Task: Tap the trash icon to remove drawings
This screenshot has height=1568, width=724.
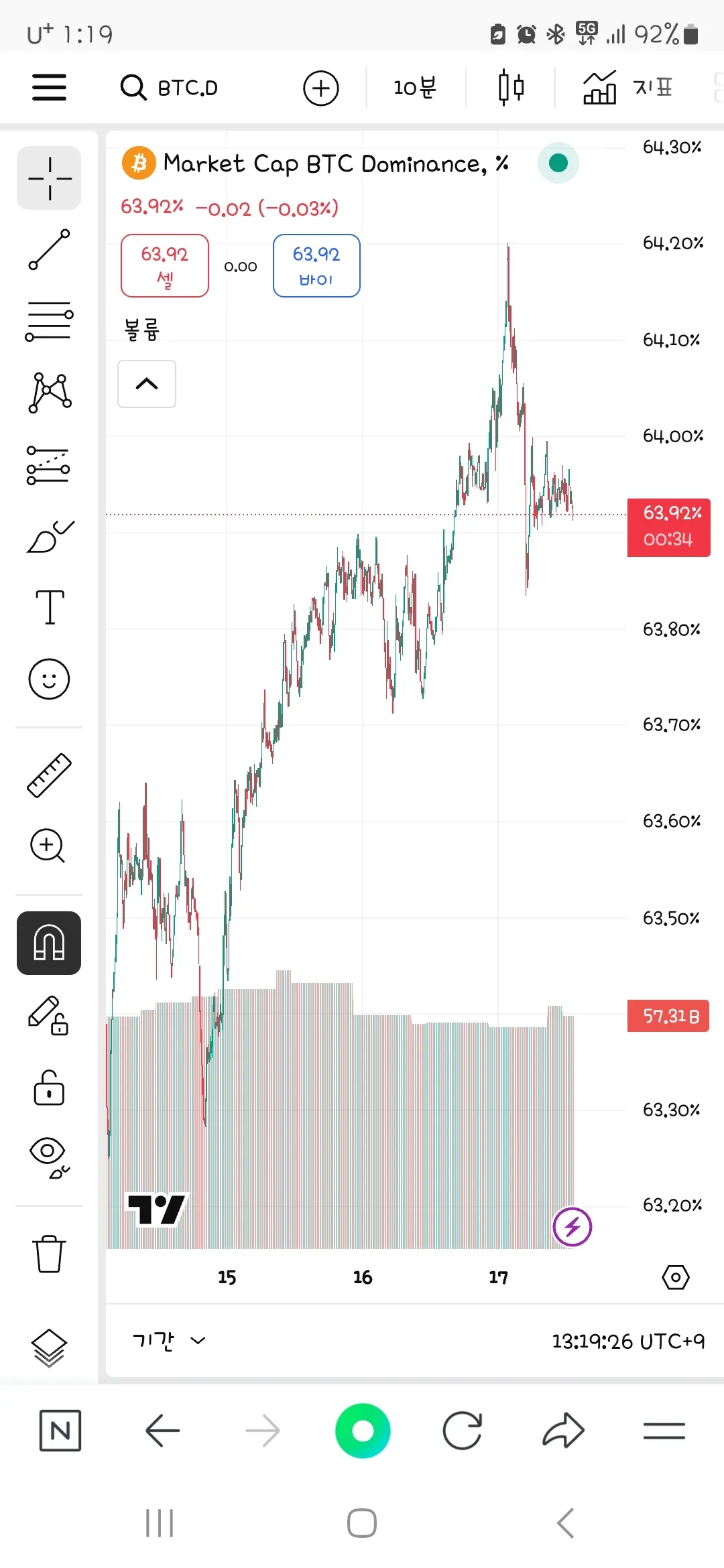Action: [x=49, y=1253]
